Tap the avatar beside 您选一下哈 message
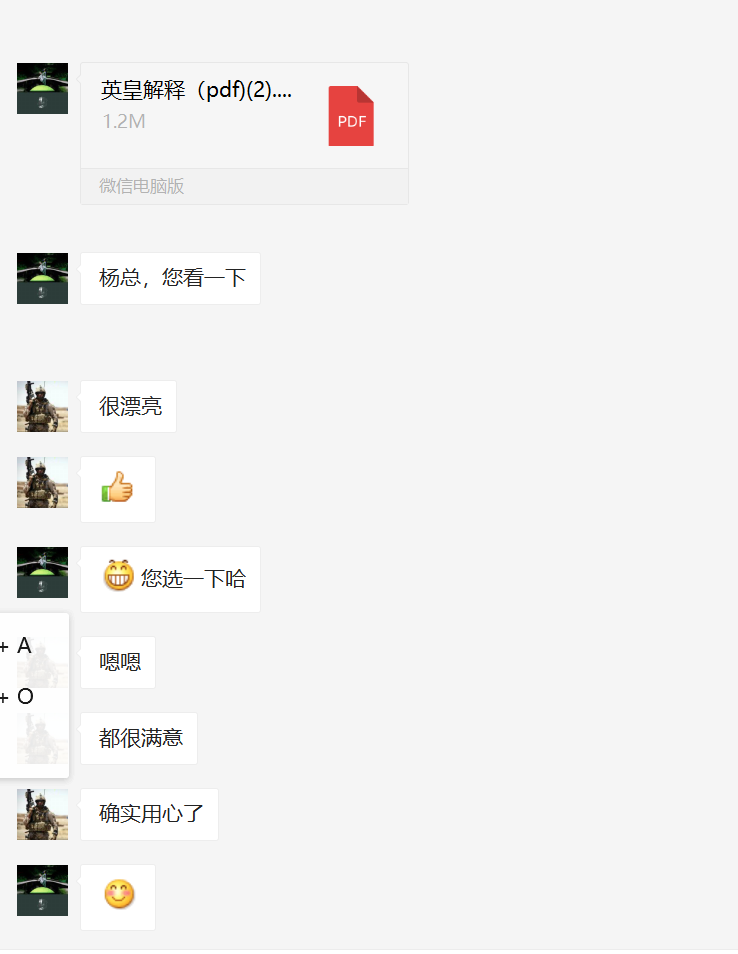 42,572
